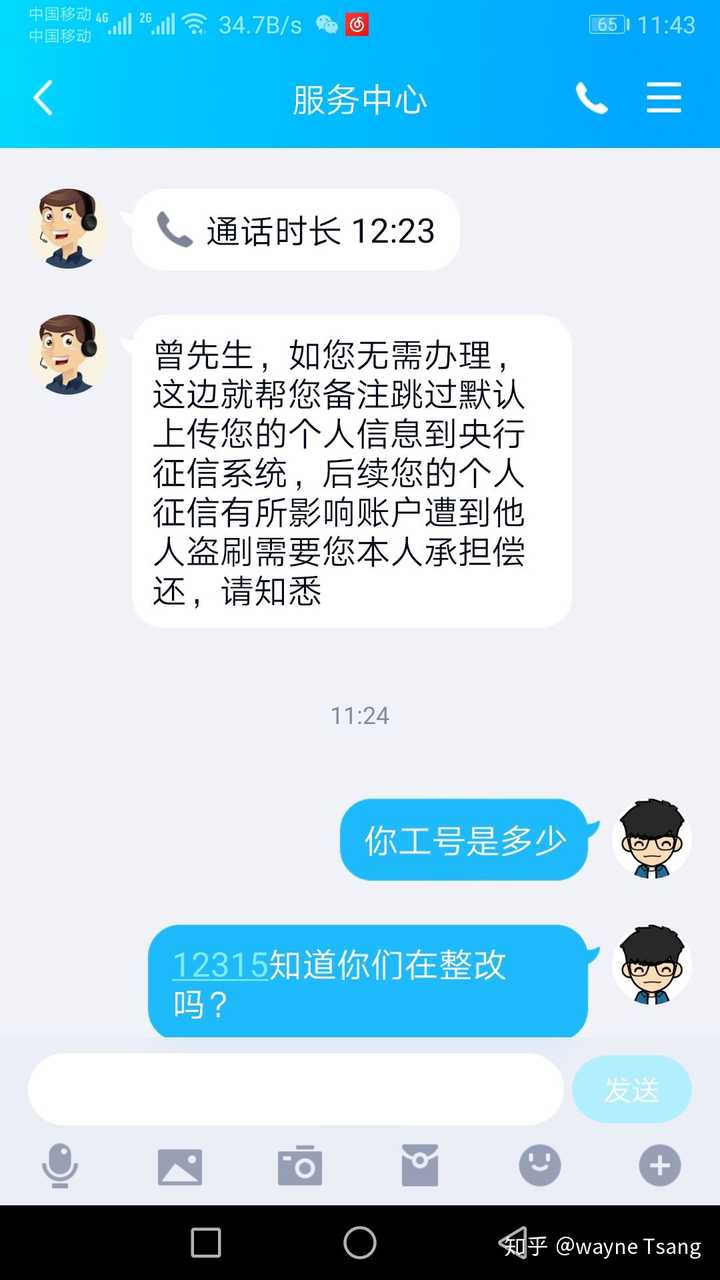
Task: Start voice input with the microphone icon
Action: coord(60,1166)
